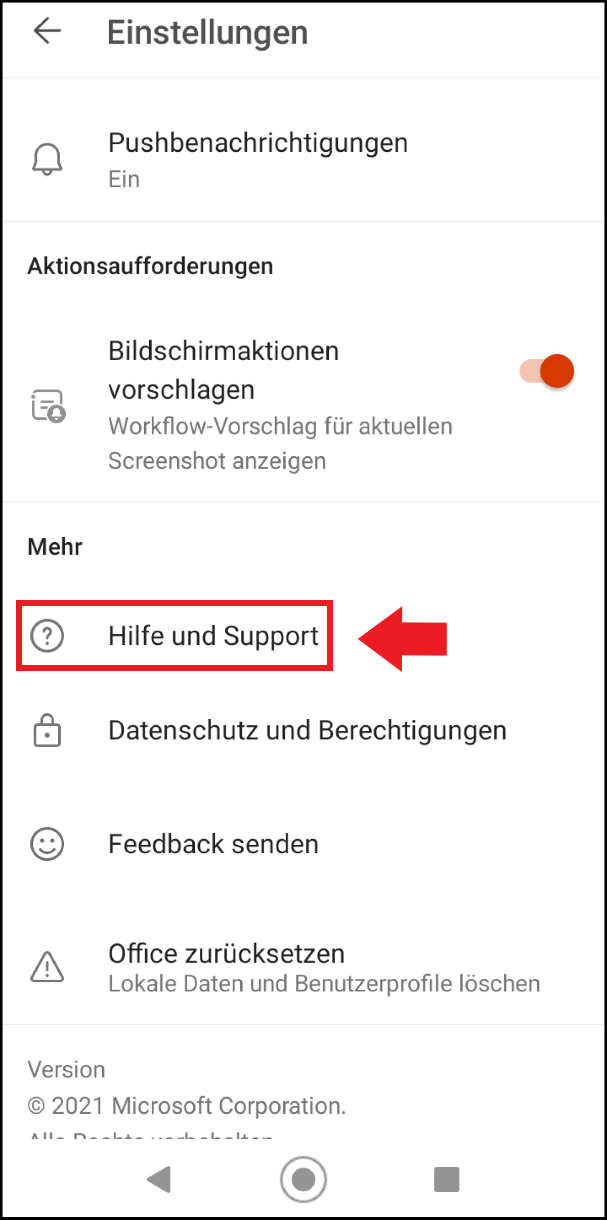Disable the Bildschirmaktionen vorschlagen switch

pos(546,372)
